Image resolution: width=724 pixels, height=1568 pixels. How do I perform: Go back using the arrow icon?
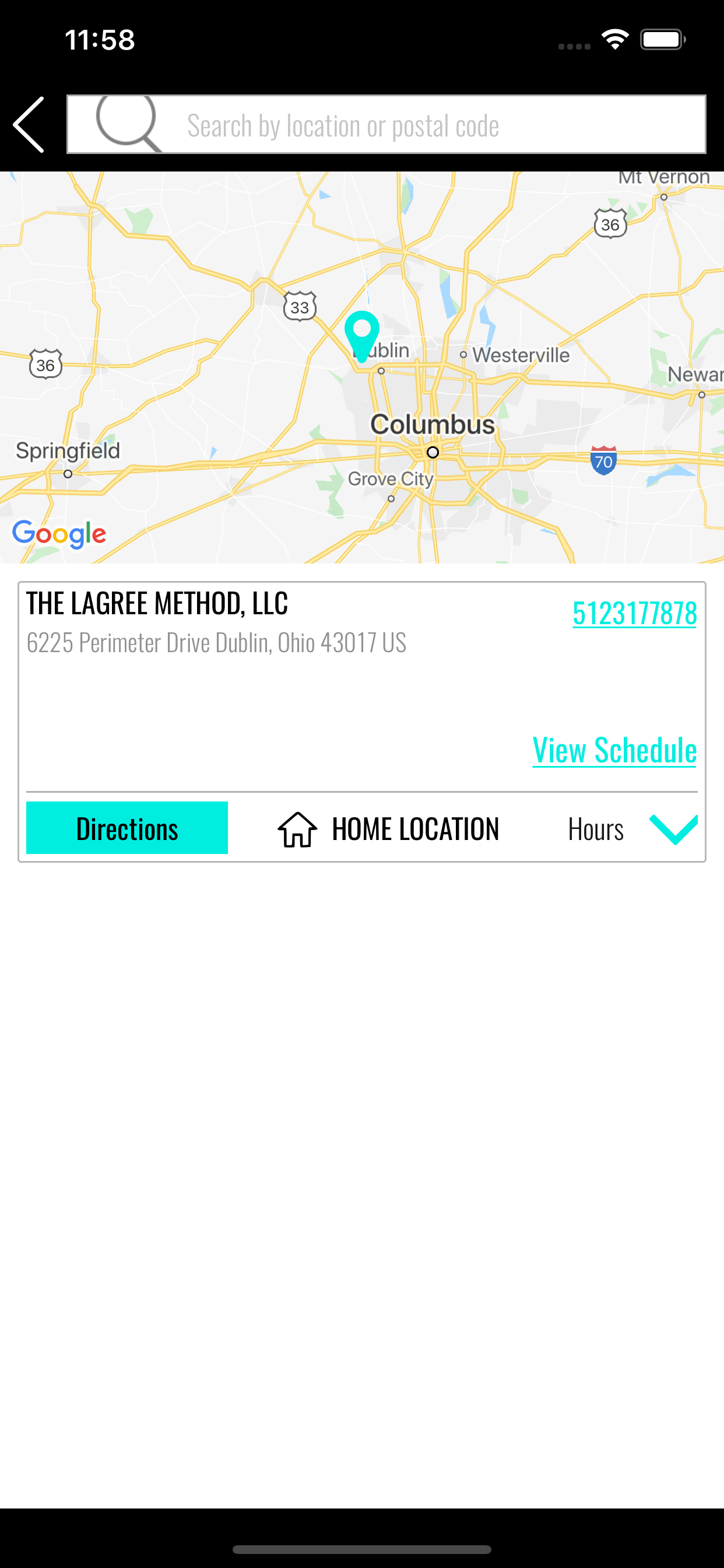pyautogui.click(x=29, y=125)
